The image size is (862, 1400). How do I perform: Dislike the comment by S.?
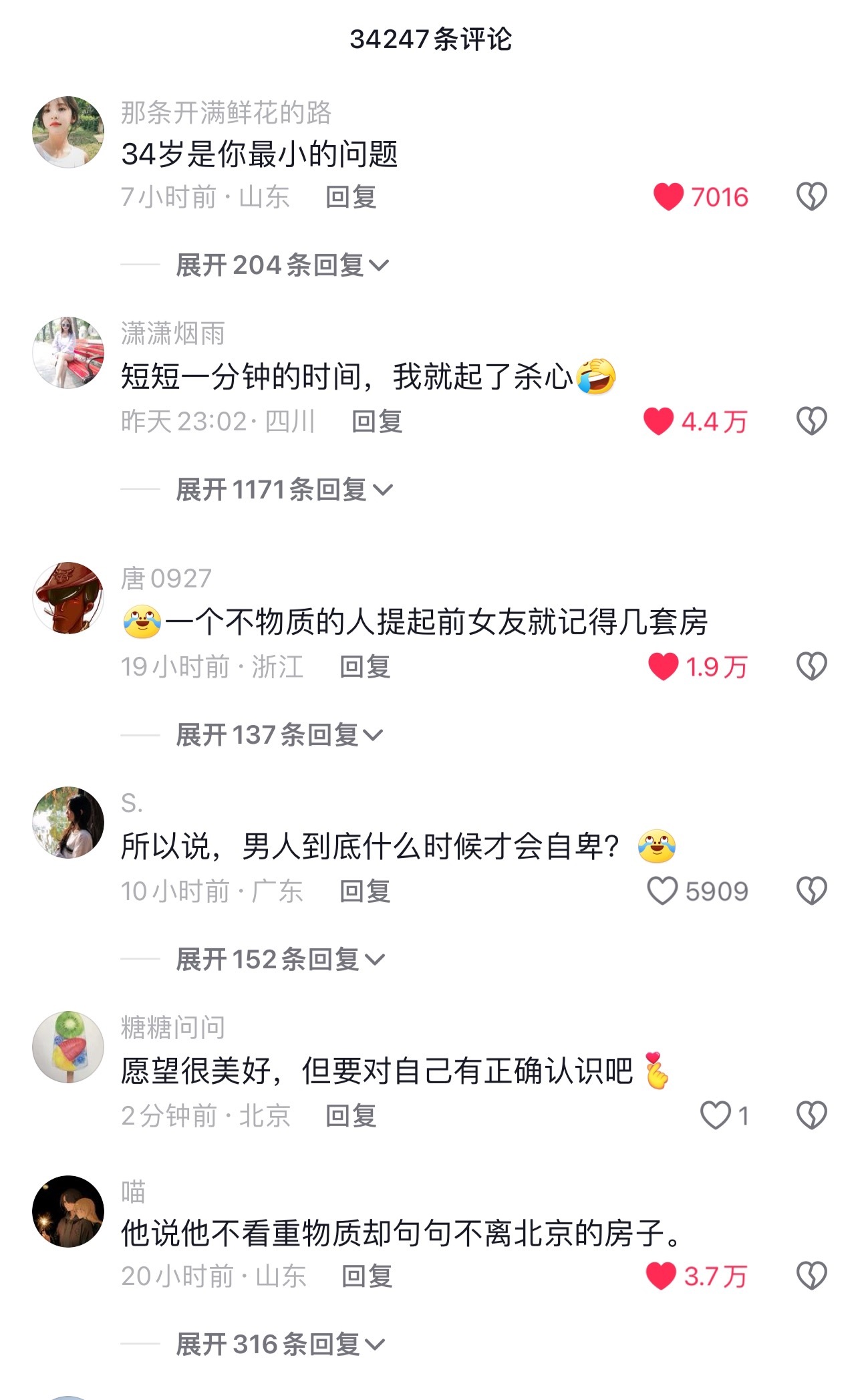point(811,891)
